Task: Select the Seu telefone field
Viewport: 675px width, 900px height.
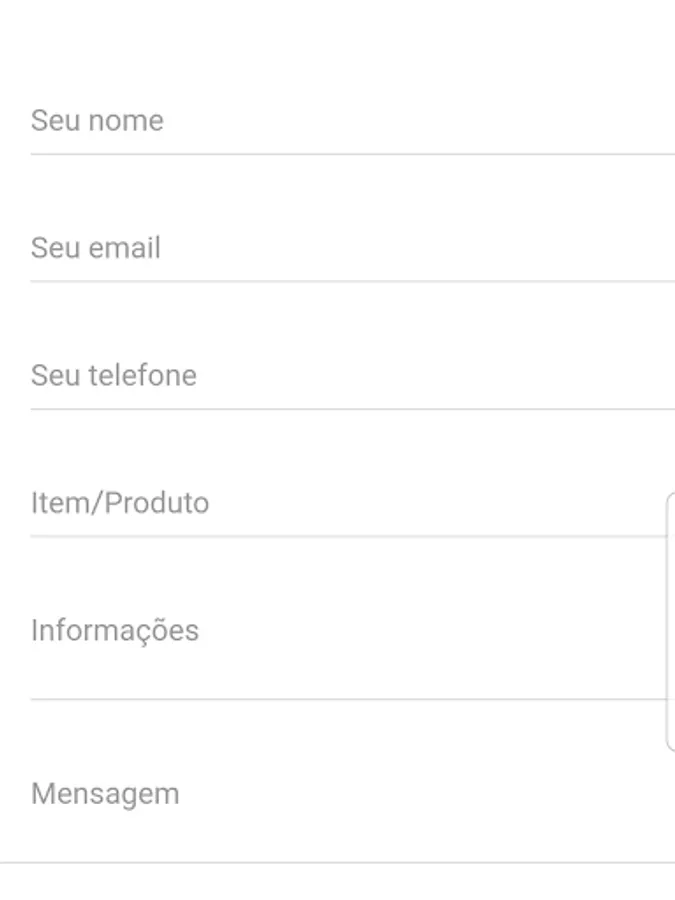Action: pyautogui.click(x=350, y=376)
